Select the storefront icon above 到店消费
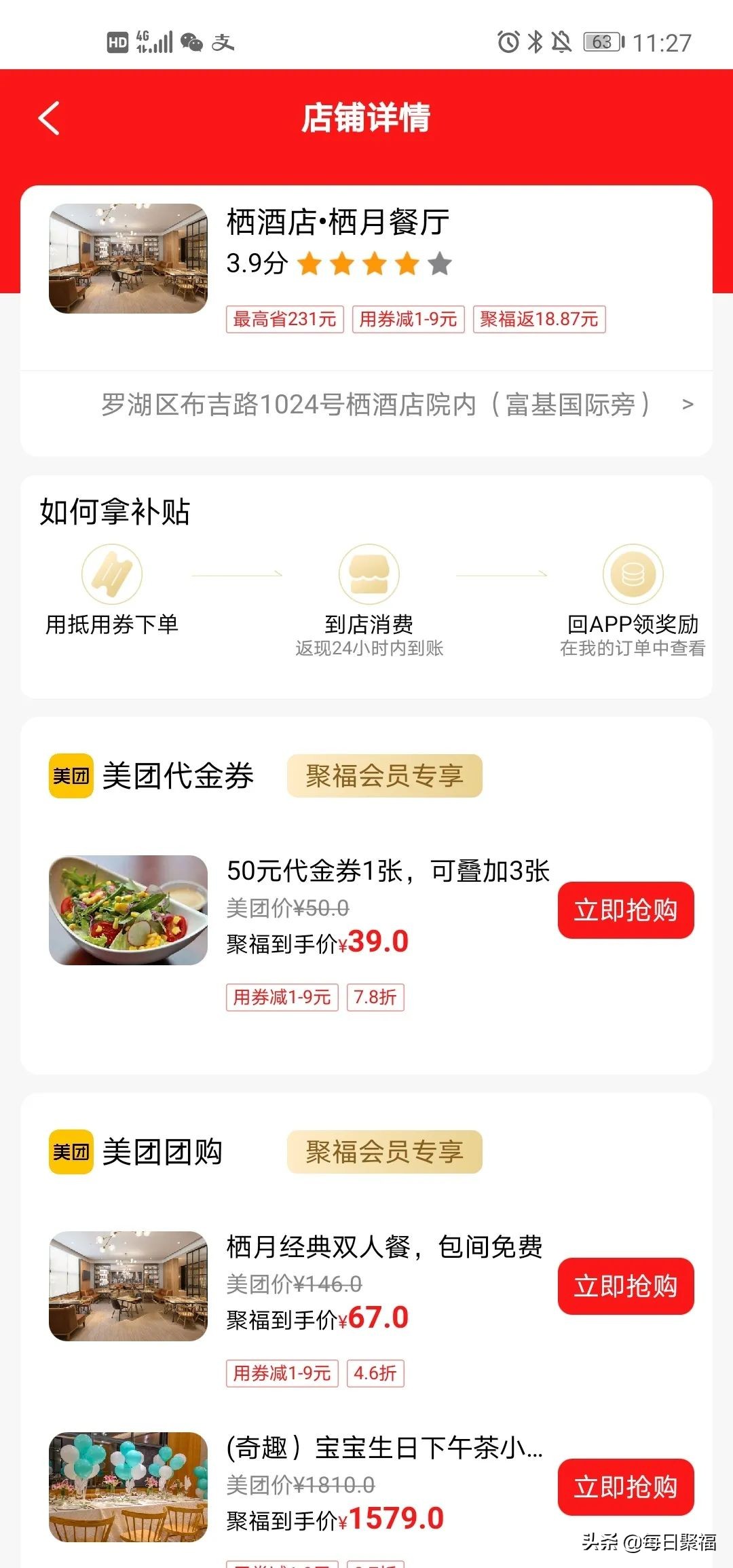 pyautogui.click(x=366, y=574)
